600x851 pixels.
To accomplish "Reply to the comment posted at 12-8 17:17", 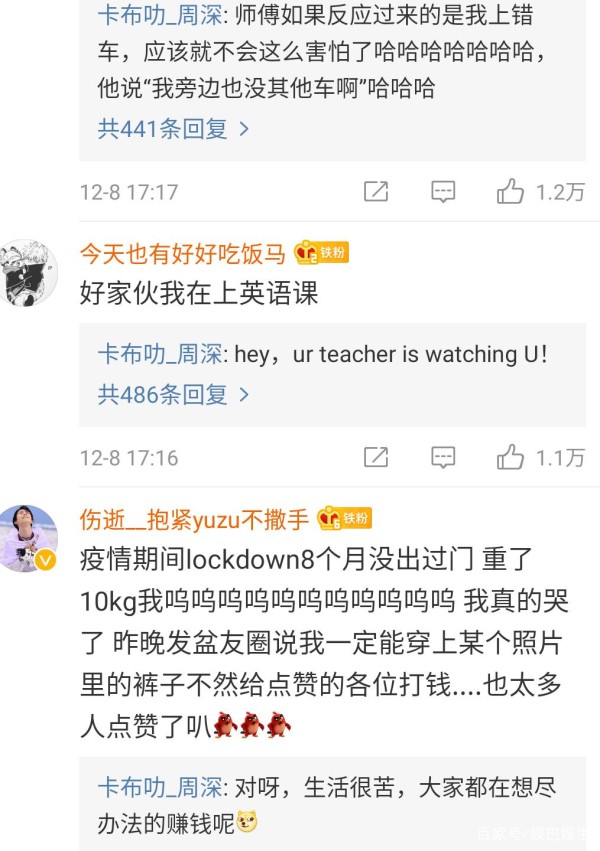I will pos(443,192).
